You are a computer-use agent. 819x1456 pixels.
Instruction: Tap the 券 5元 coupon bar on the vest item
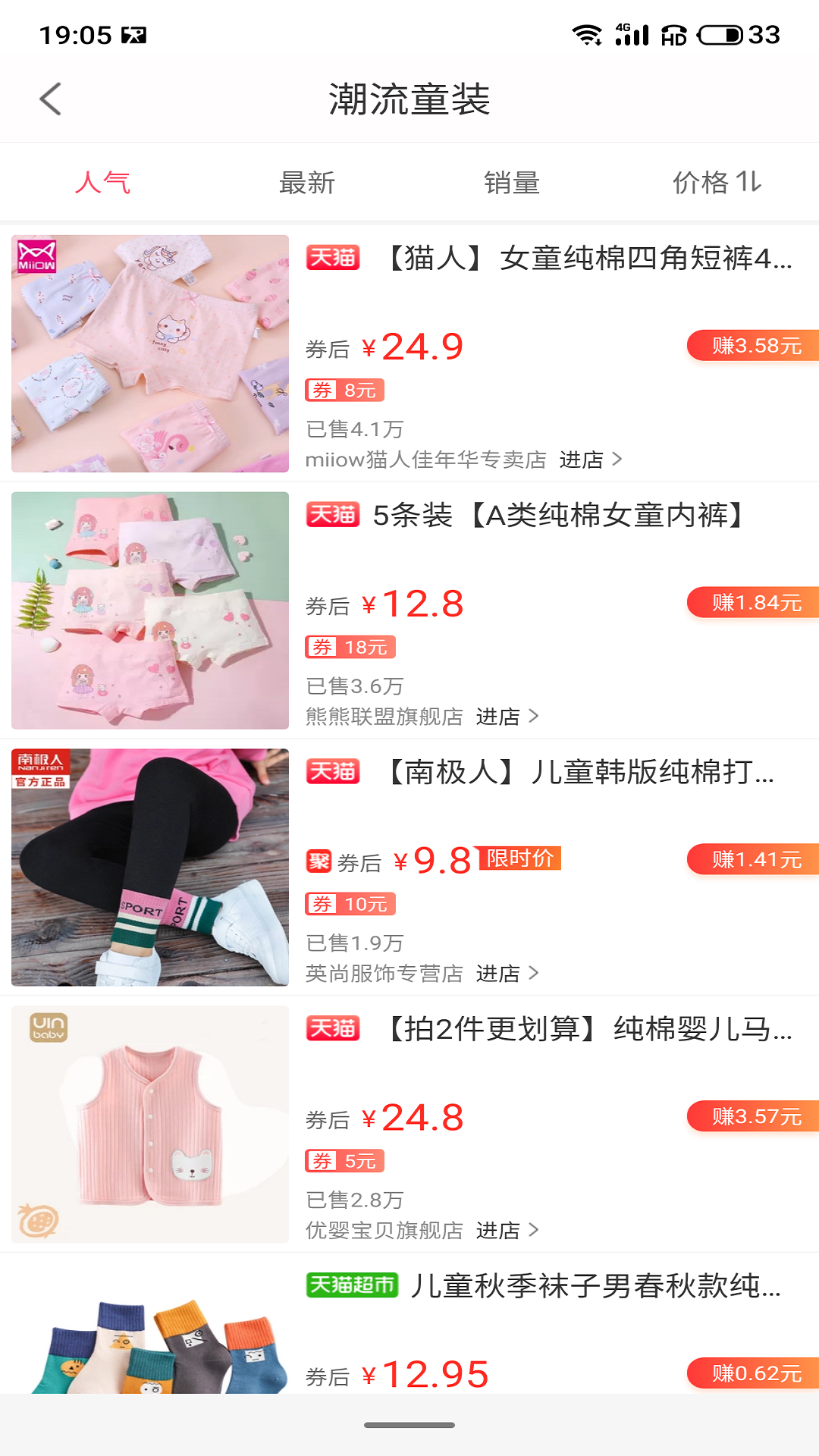pyautogui.click(x=345, y=1161)
